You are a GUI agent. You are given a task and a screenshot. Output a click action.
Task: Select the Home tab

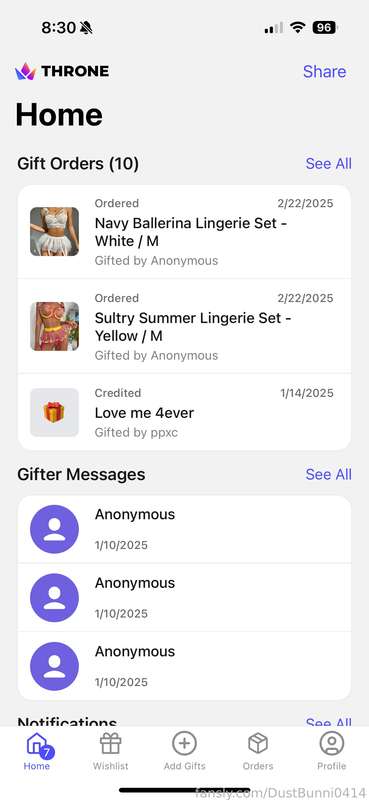pyautogui.click(x=37, y=751)
